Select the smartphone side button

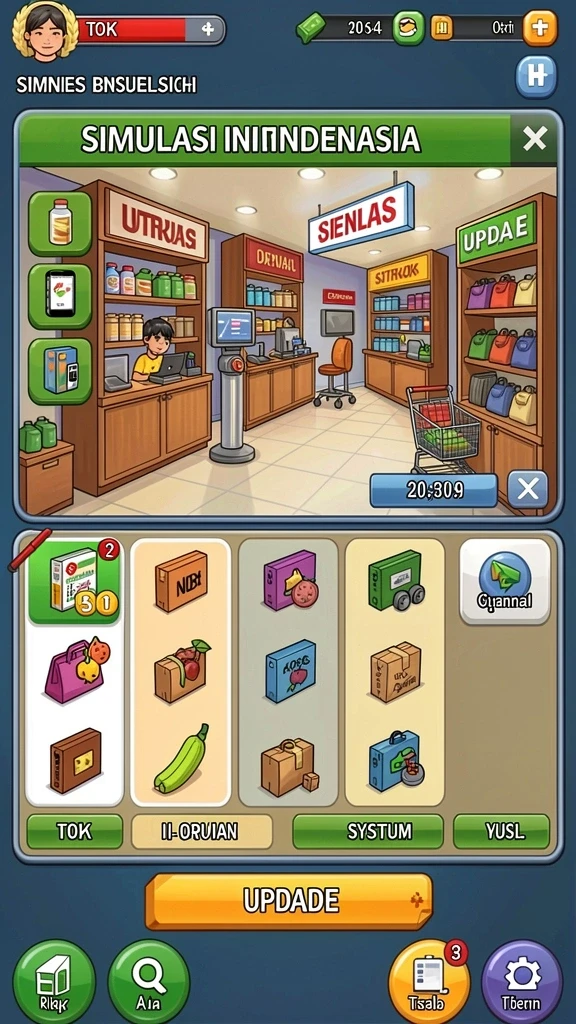[60, 296]
